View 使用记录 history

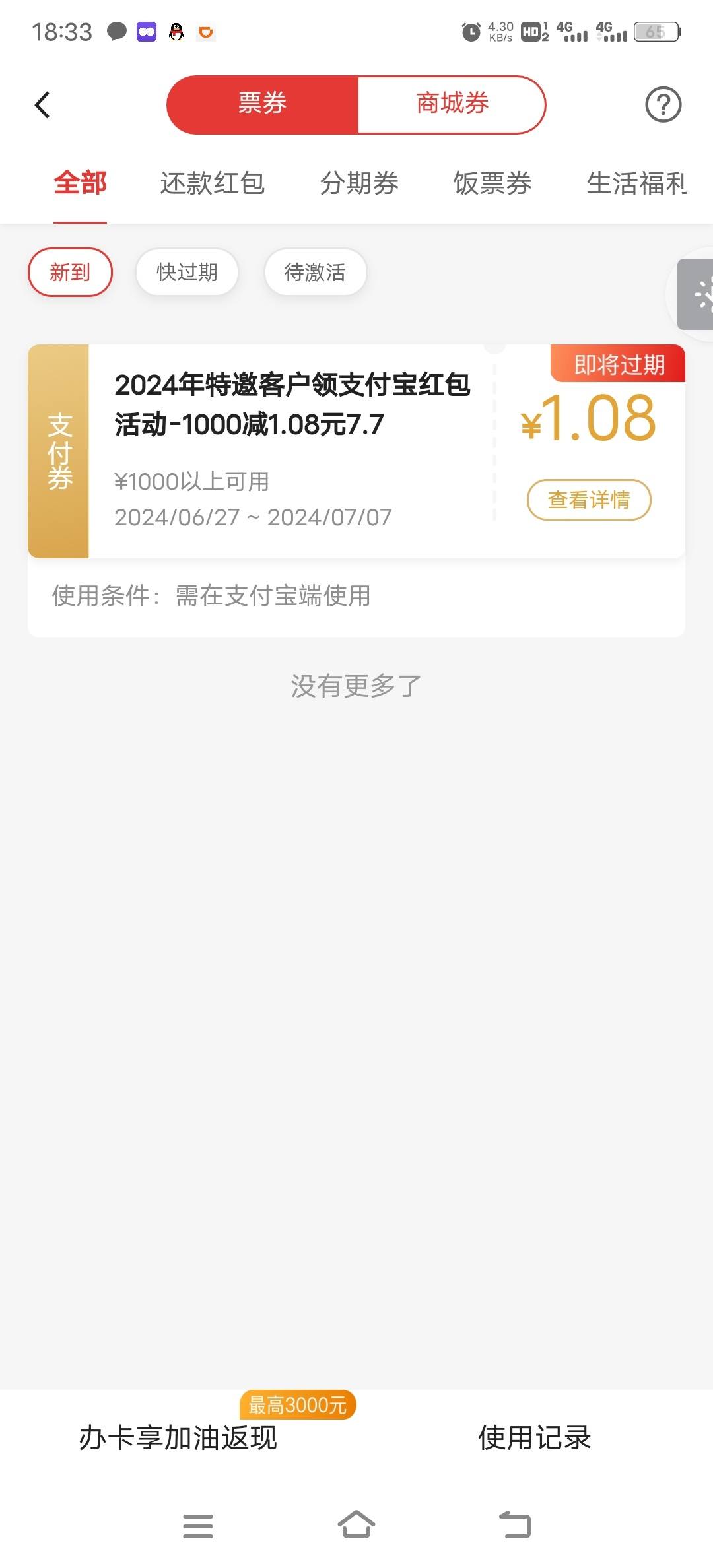[535, 1437]
